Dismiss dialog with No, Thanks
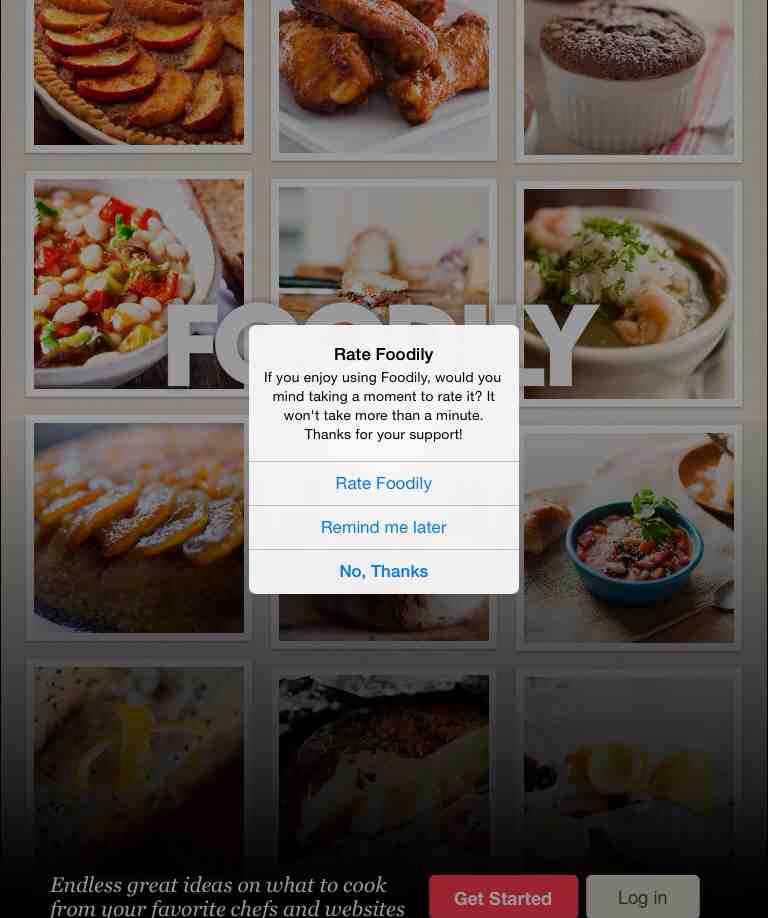Viewport: 768px width, 918px height. 383,571
